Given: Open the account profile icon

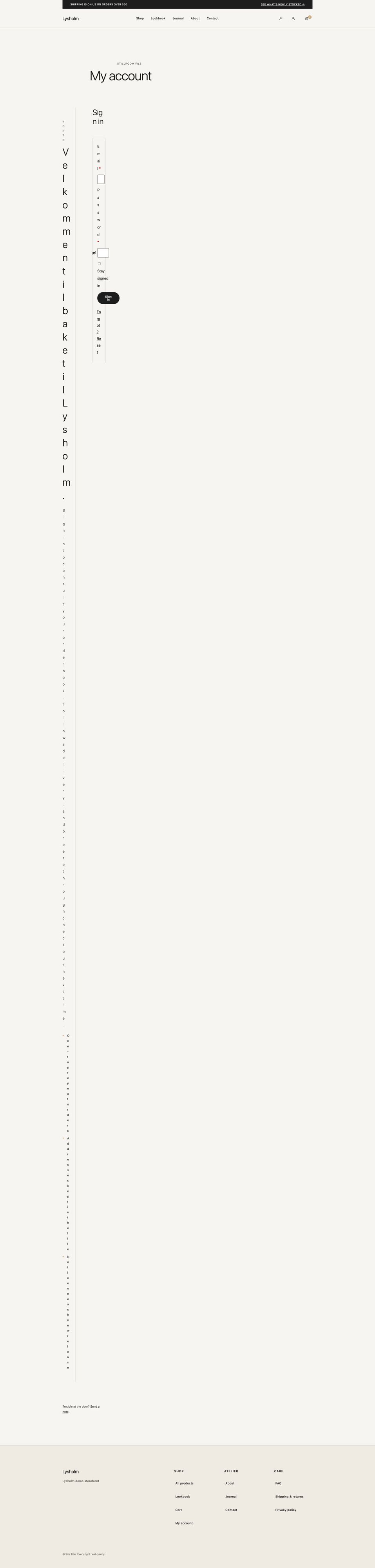Looking at the screenshot, I should pyautogui.click(x=293, y=18).
